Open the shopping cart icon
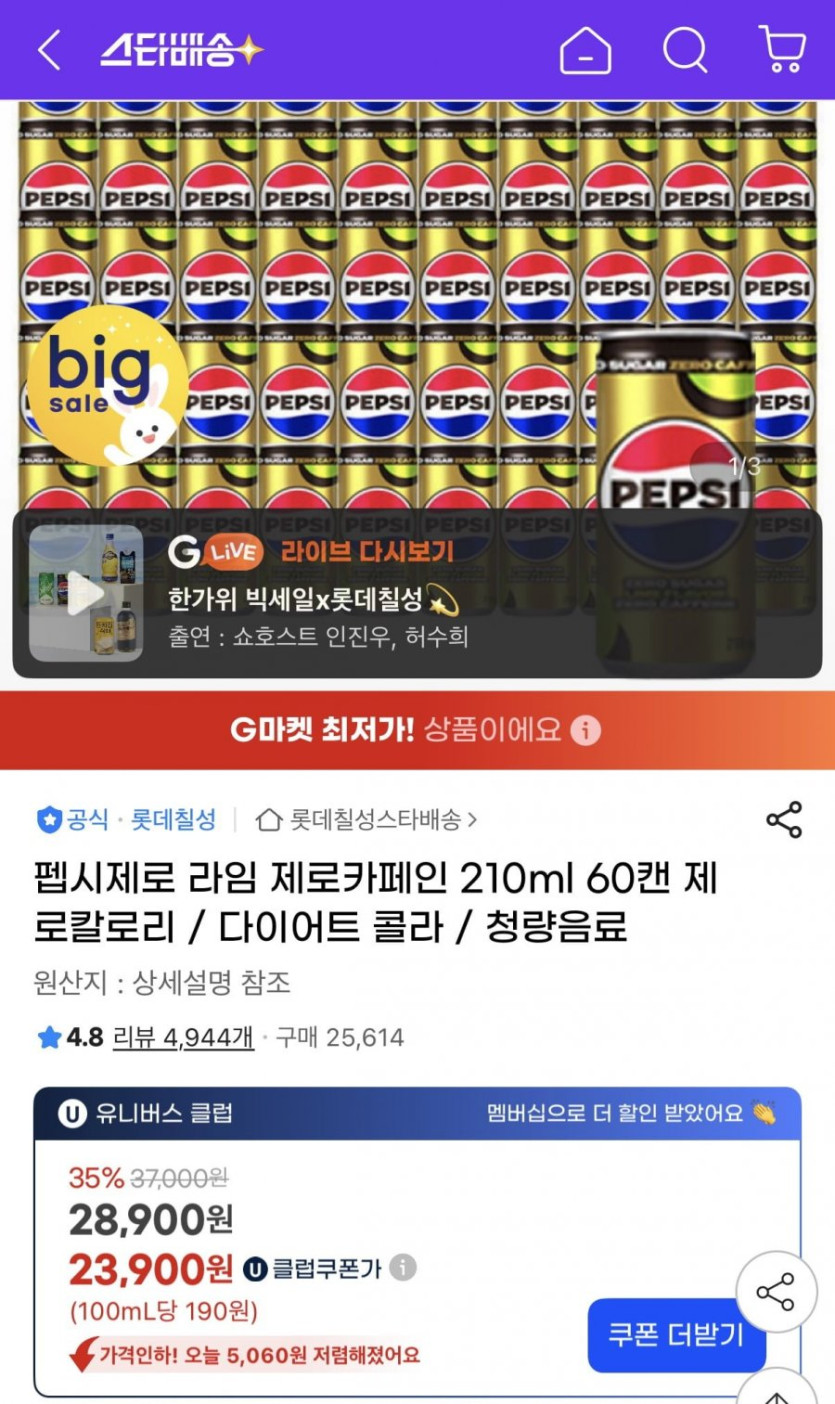The width and height of the screenshot is (835, 1404). 784,52
